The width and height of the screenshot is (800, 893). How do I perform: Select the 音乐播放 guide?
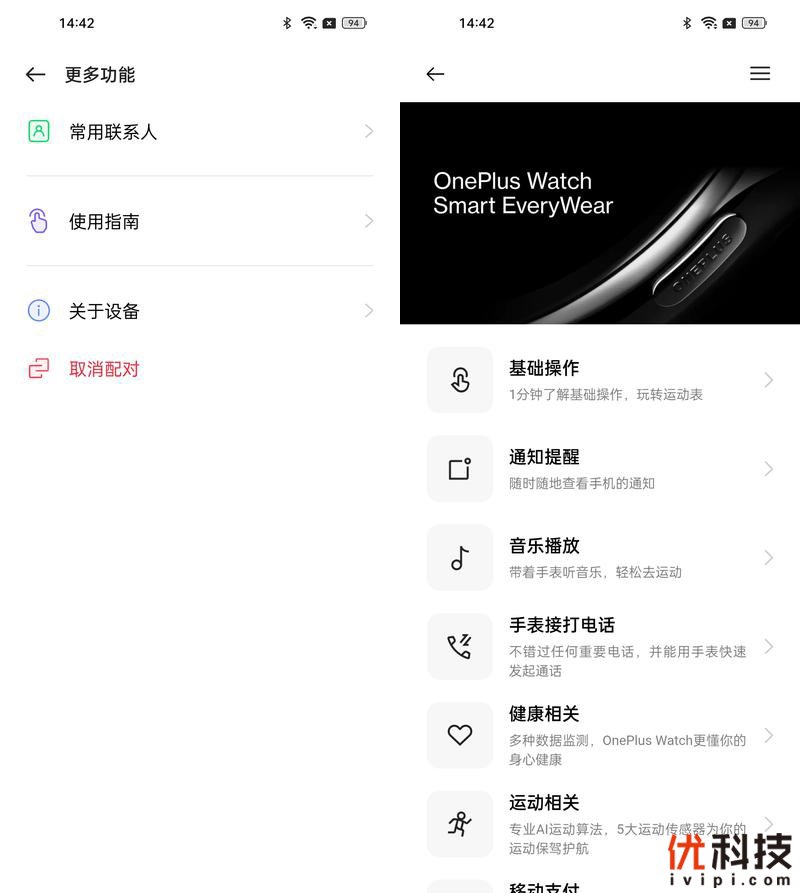coord(600,558)
